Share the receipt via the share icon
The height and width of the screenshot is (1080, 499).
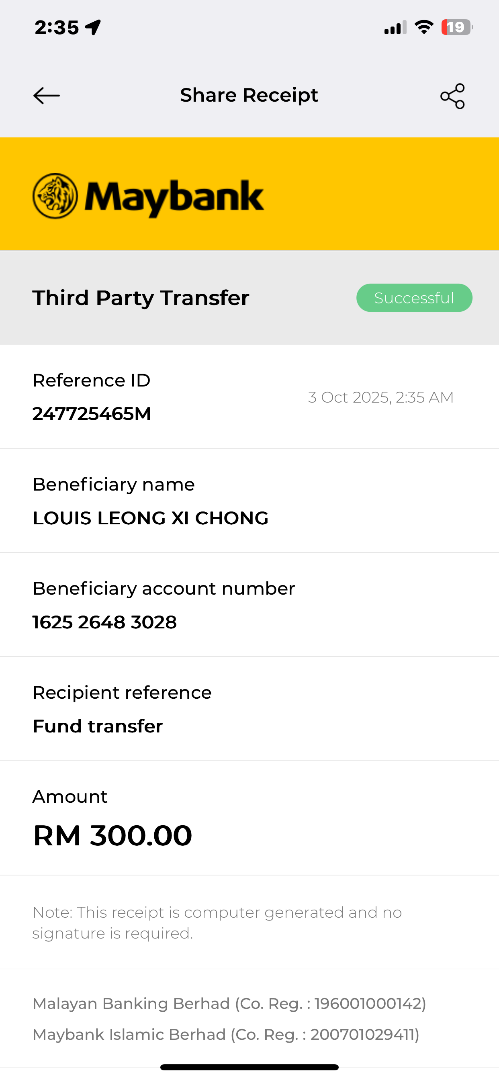tap(452, 96)
